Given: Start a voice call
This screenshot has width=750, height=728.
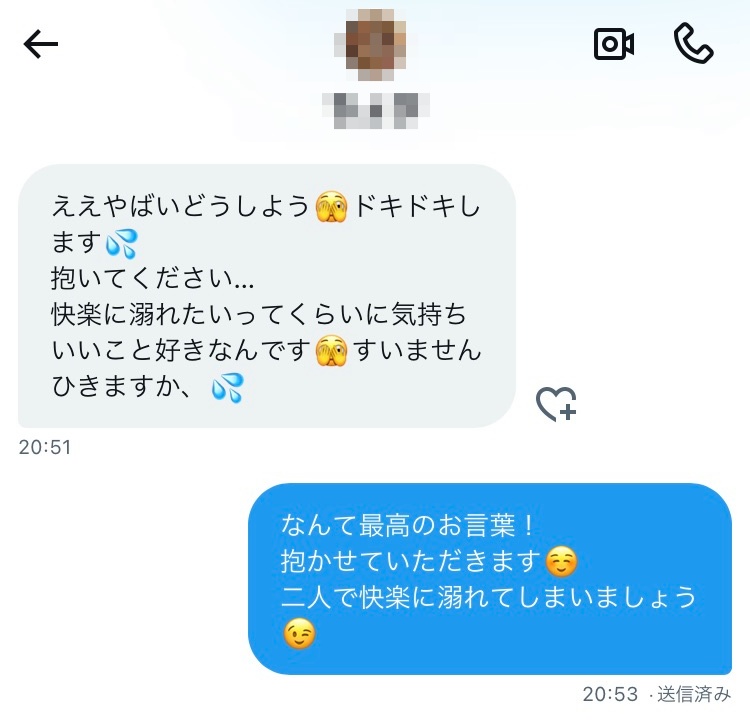Looking at the screenshot, I should point(693,44).
